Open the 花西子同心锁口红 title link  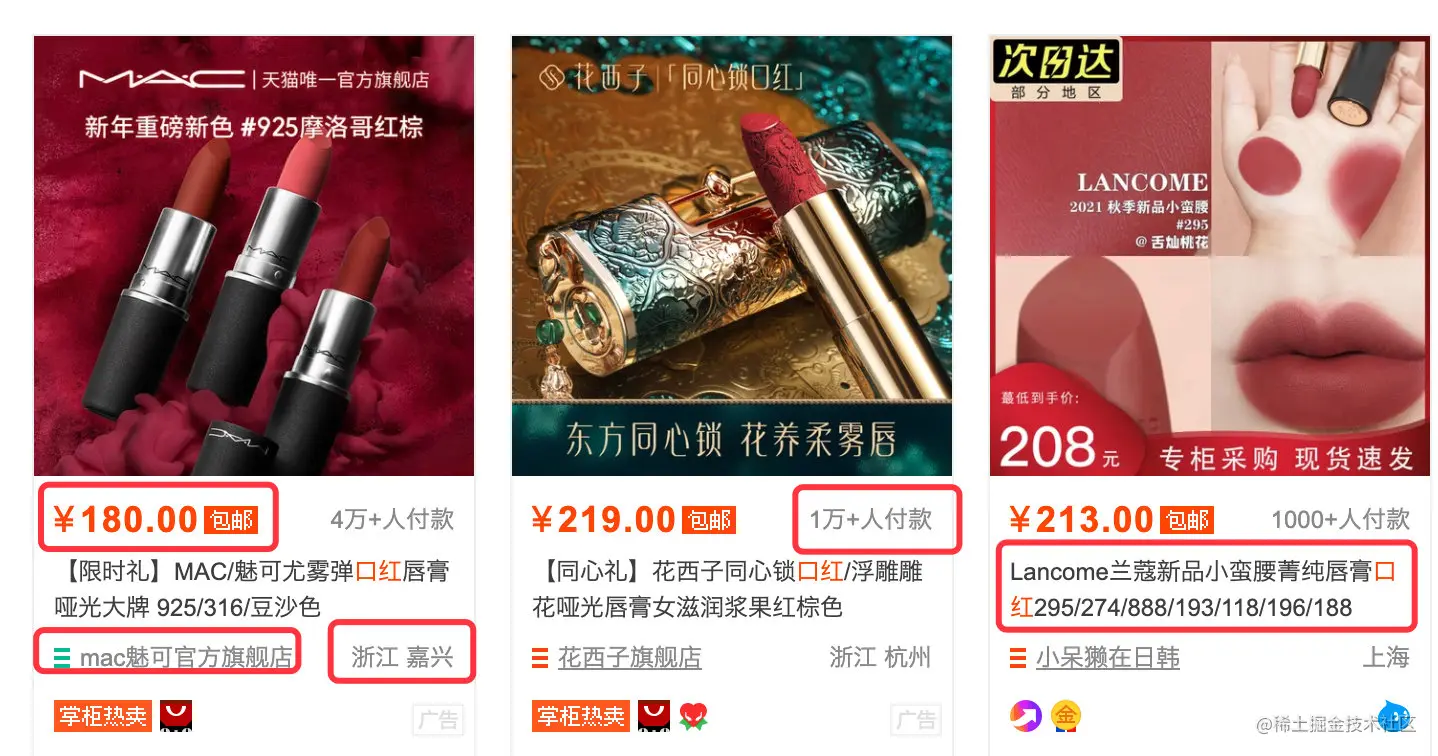[x=727, y=589]
